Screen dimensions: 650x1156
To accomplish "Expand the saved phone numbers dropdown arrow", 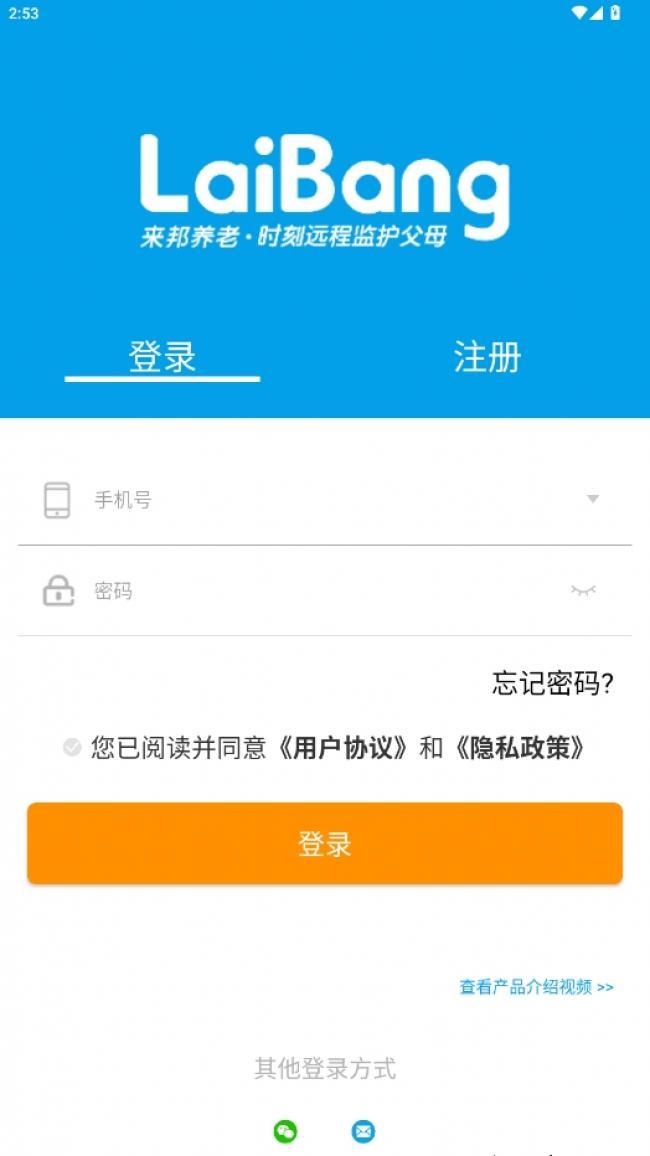I will [x=593, y=499].
